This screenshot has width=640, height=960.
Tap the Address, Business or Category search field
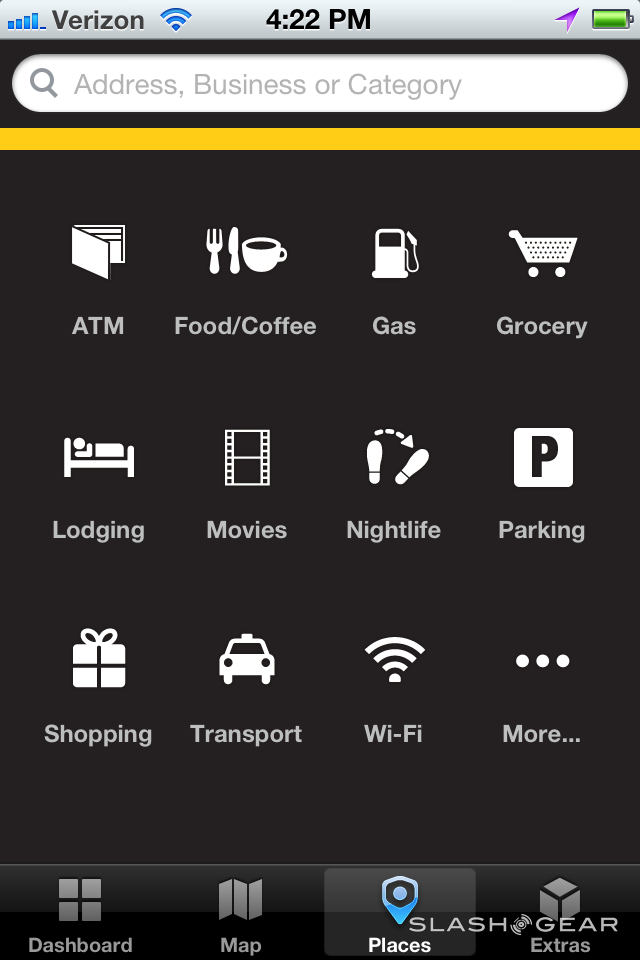click(320, 84)
